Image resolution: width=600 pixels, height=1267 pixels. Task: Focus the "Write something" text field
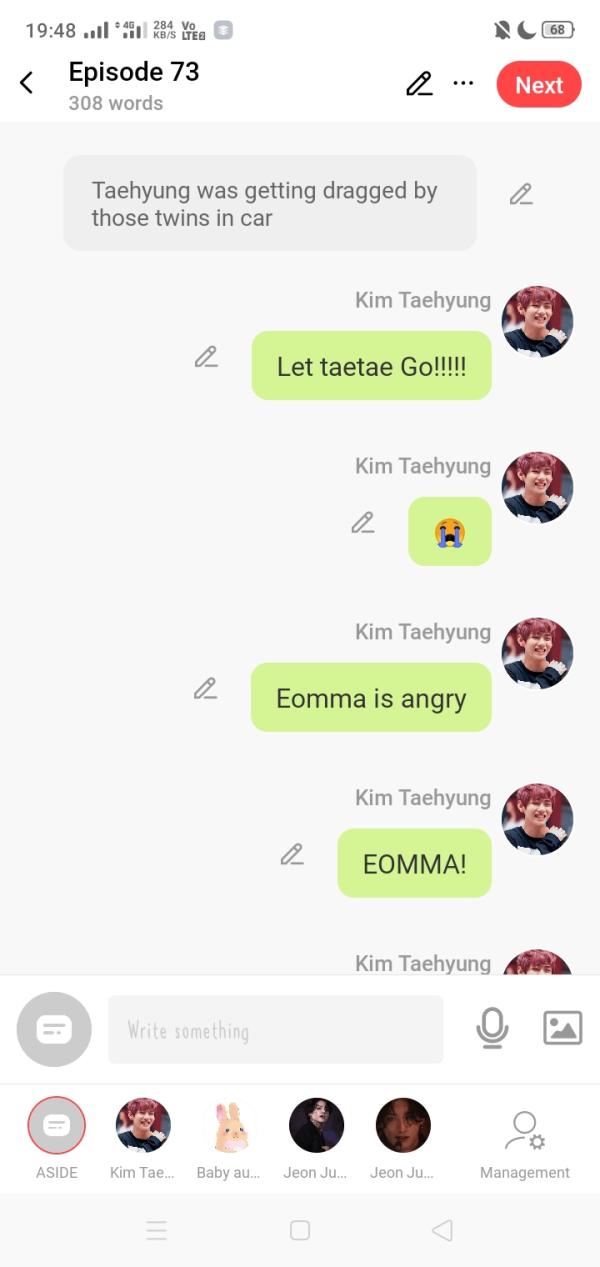[x=275, y=1029]
